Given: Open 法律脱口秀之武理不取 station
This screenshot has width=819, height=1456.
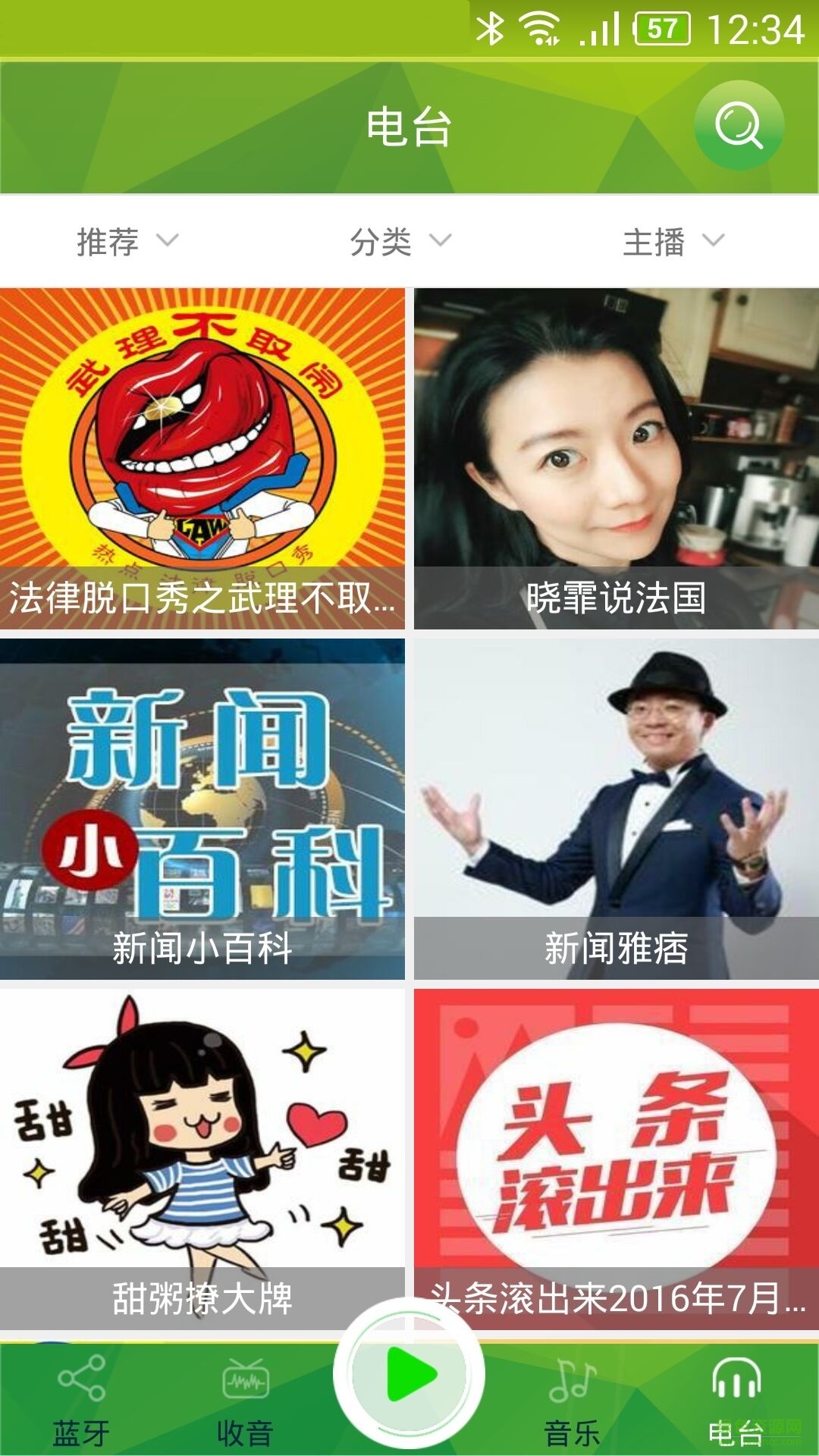Looking at the screenshot, I should [x=202, y=458].
